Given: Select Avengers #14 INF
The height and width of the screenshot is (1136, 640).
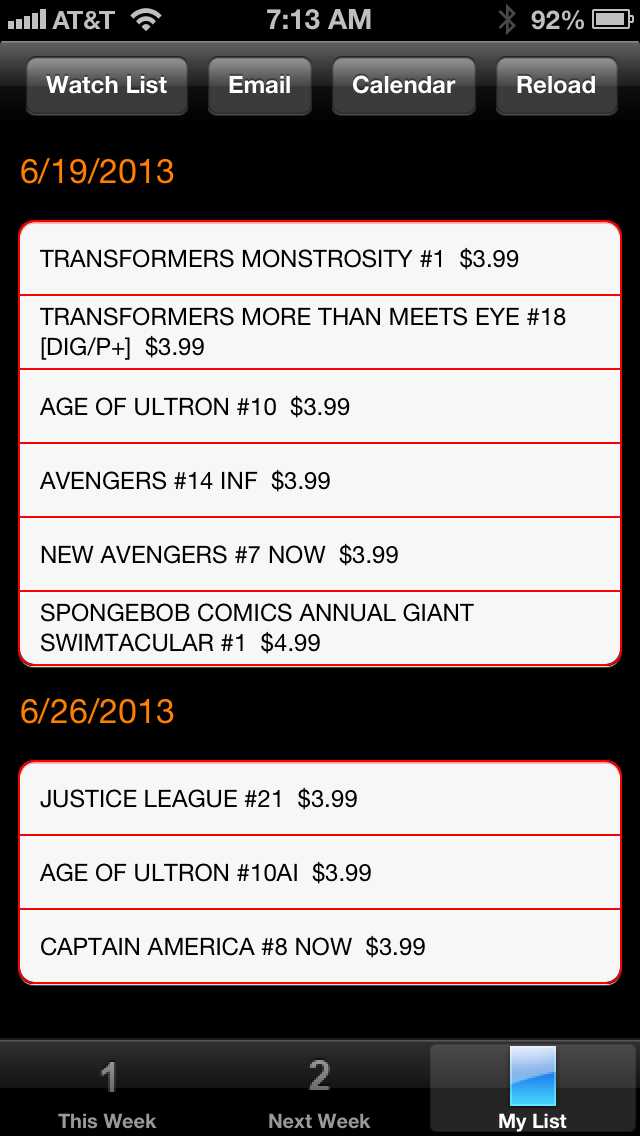Looking at the screenshot, I should 320,480.
